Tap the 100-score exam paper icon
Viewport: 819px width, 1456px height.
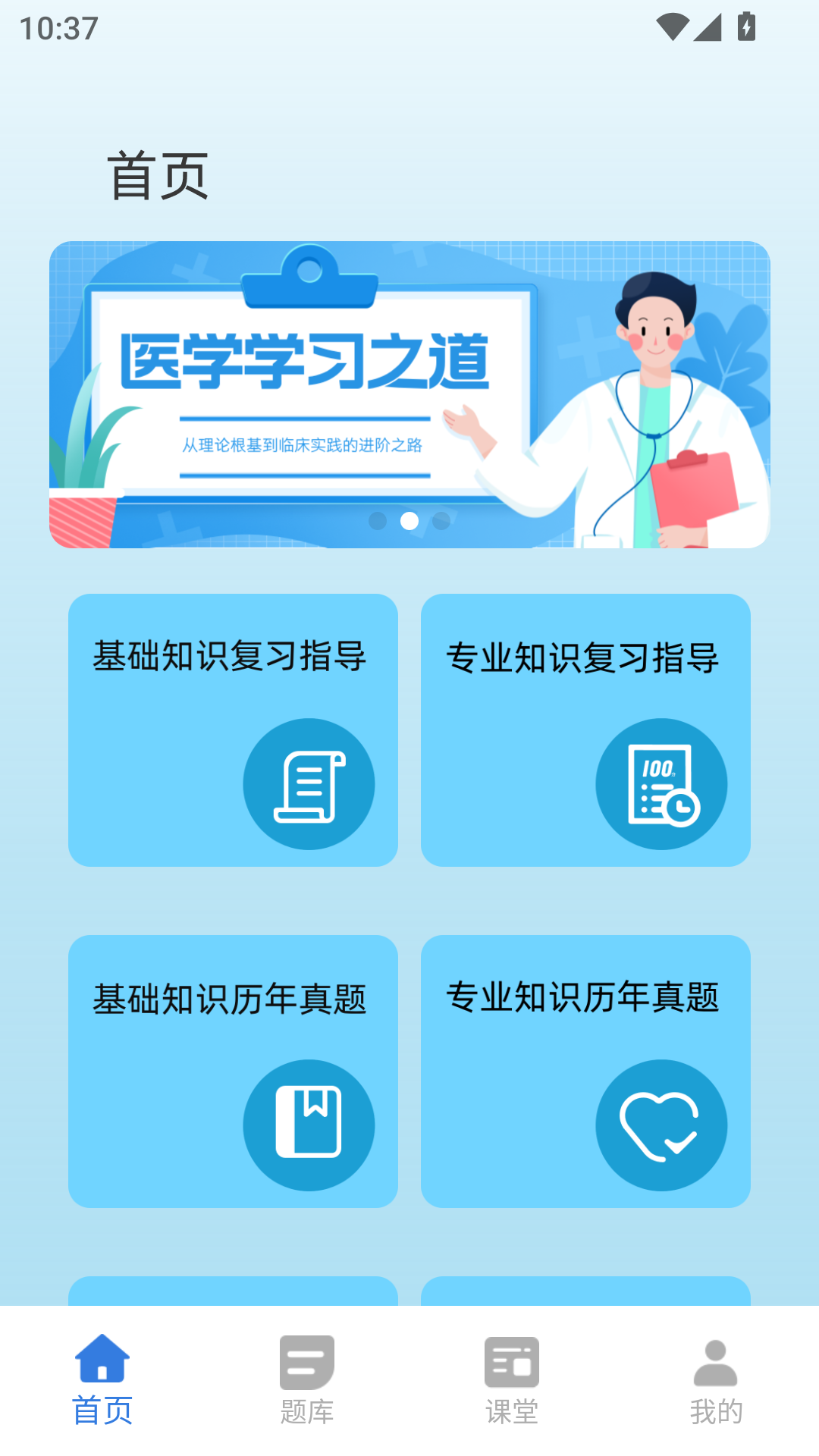[x=661, y=782]
